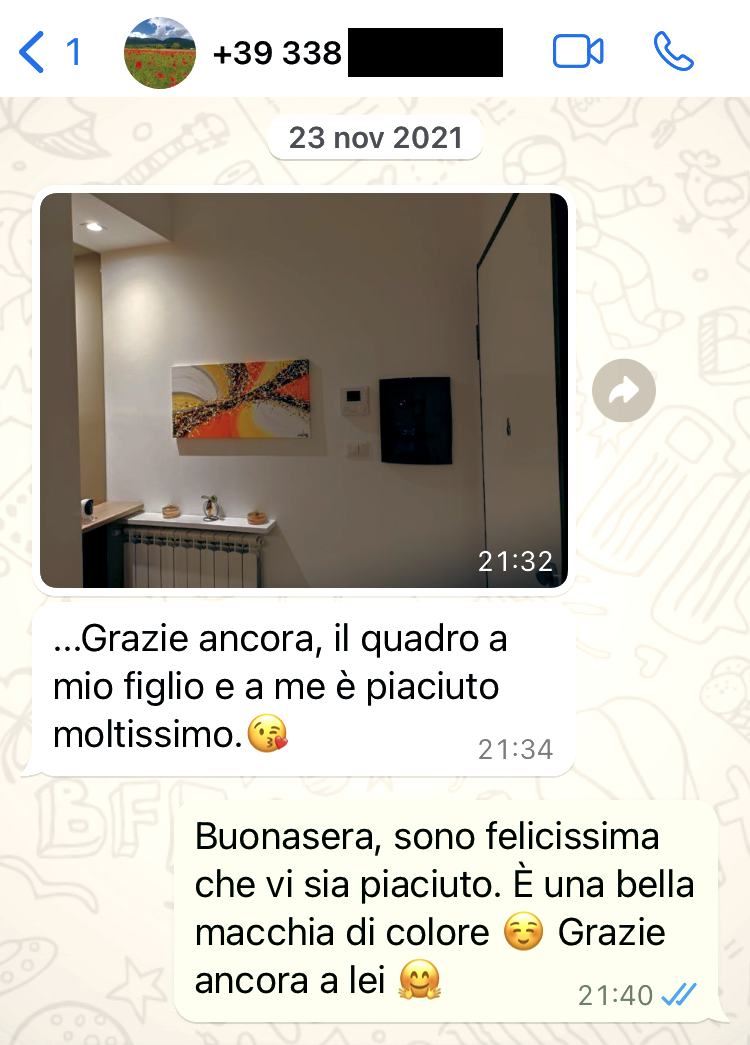750x1045 pixels.
Task: Open contact info from the profile picture
Action: pos(160,52)
